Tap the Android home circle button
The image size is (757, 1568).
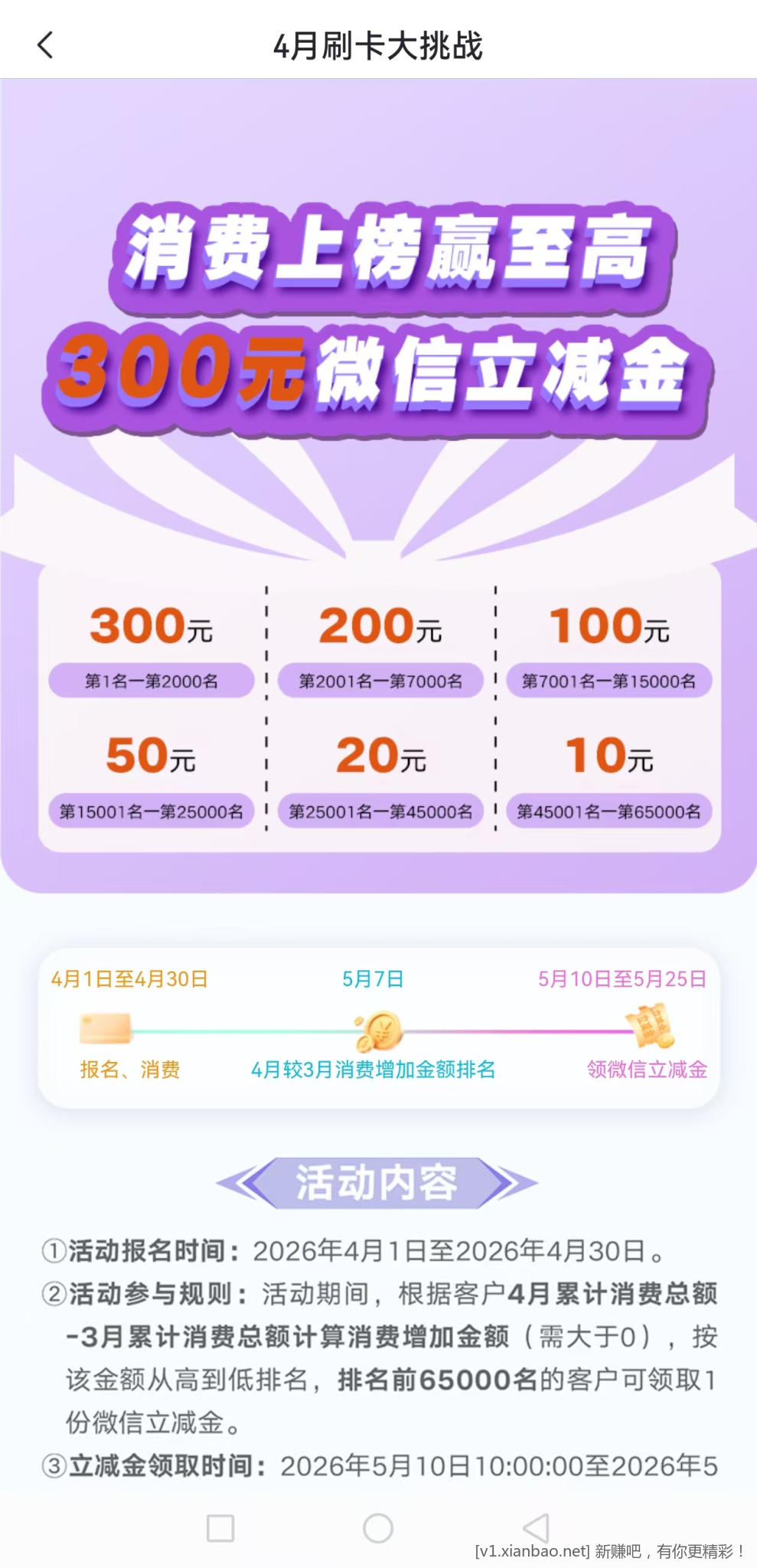coord(378,1526)
